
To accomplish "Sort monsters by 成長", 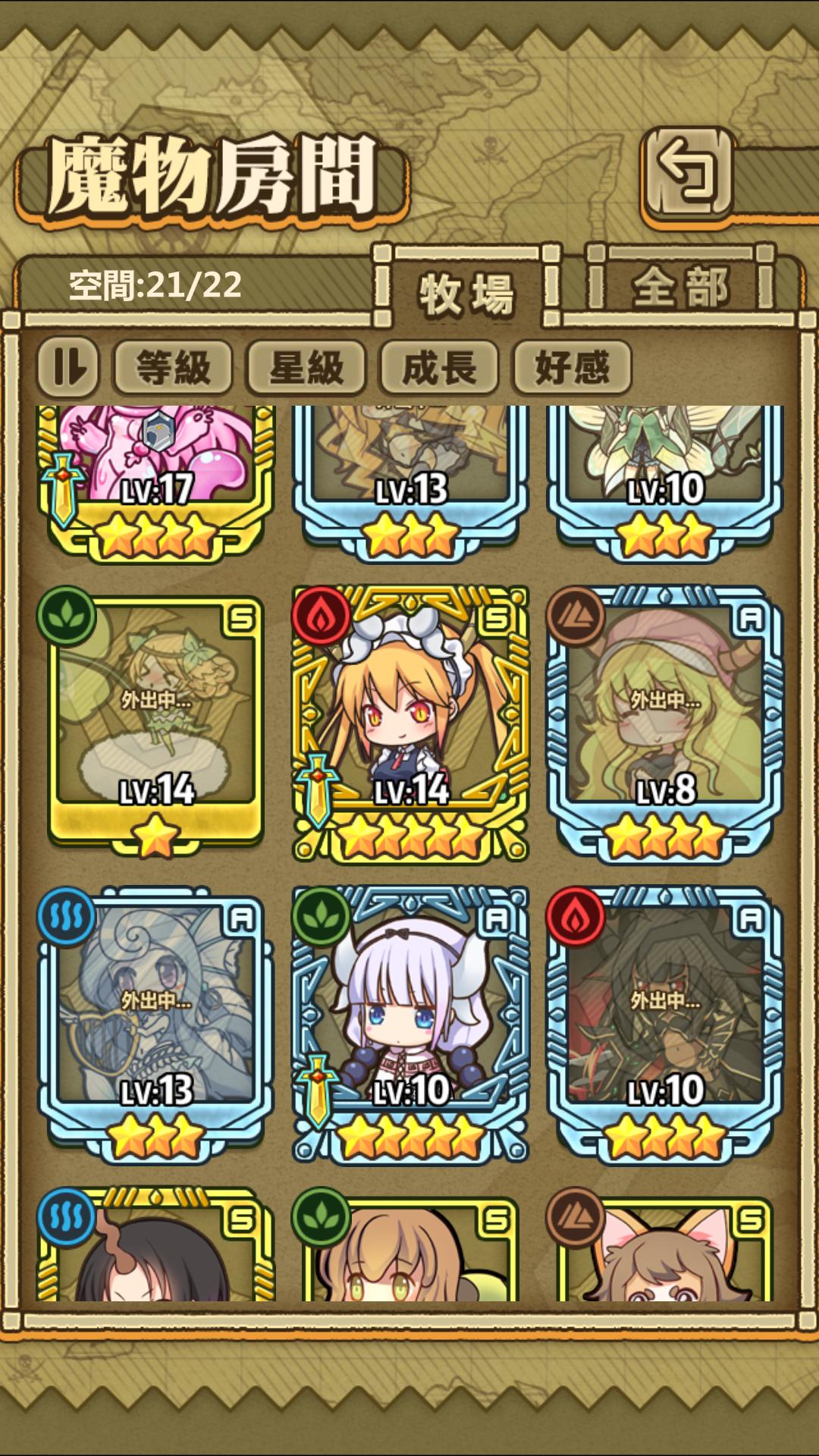I will pos(439,368).
